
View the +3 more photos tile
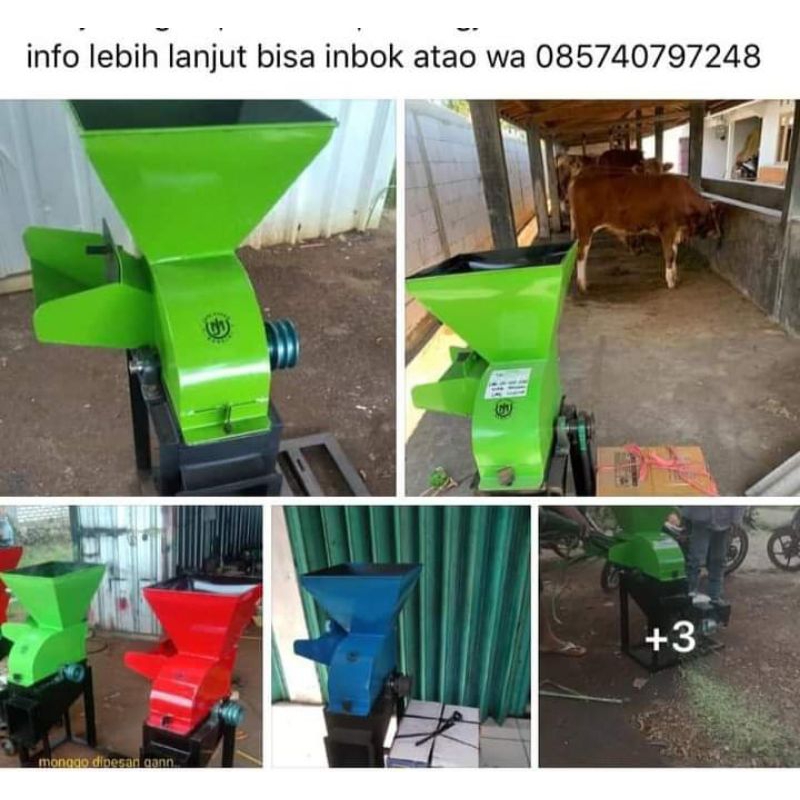click(670, 636)
